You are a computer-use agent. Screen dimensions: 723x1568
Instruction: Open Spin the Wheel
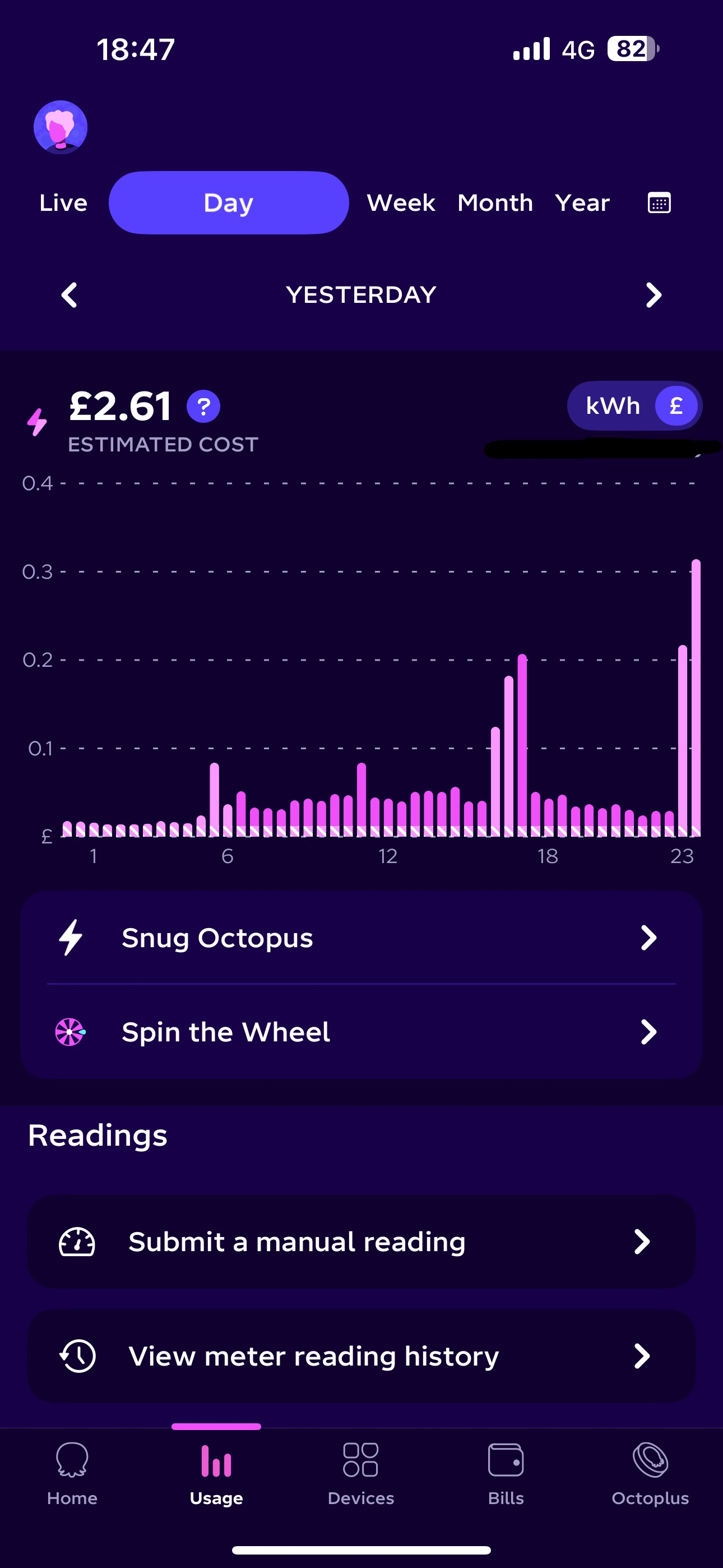[x=361, y=1032]
